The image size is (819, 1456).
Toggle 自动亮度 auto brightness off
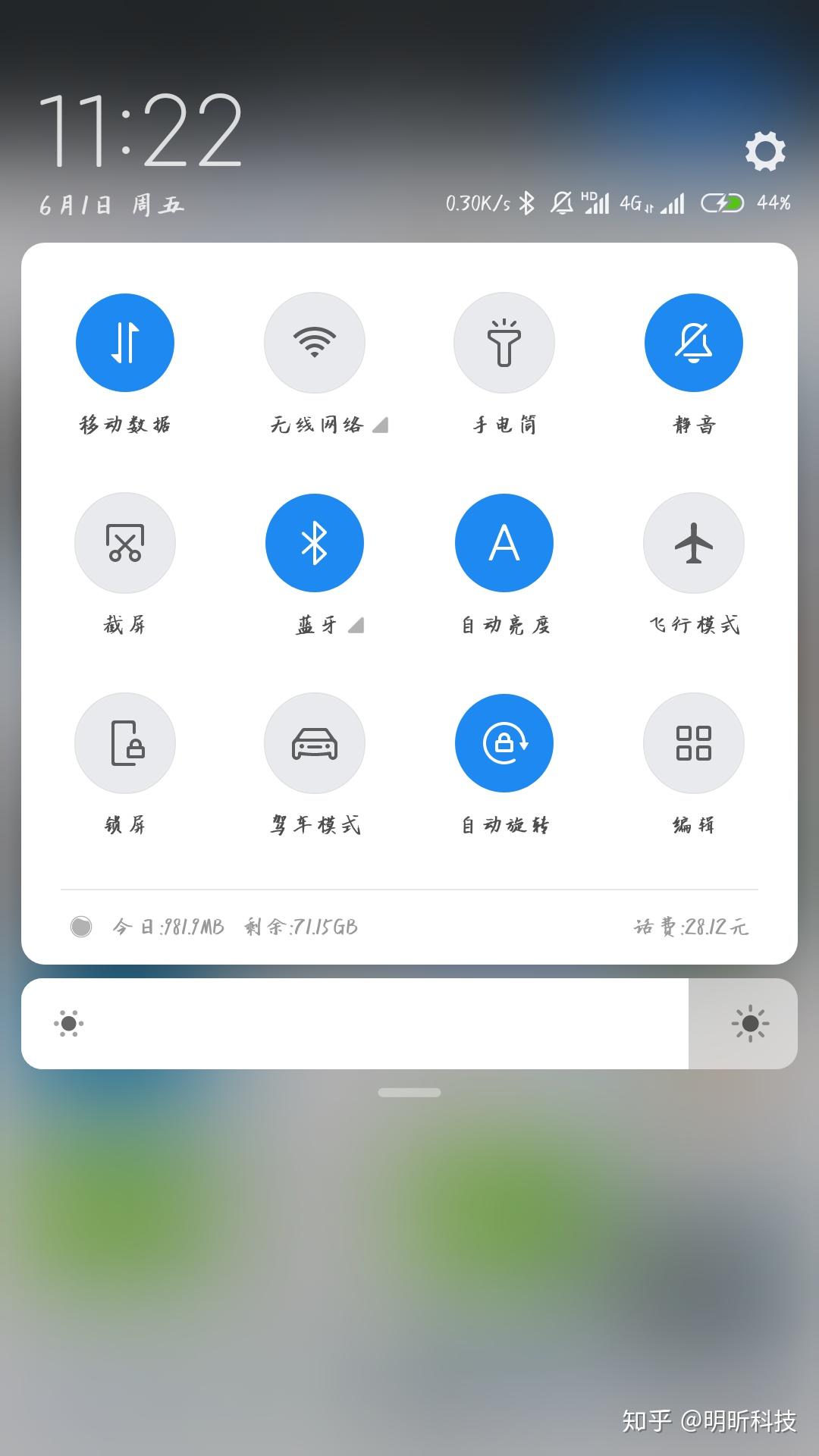tap(504, 543)
